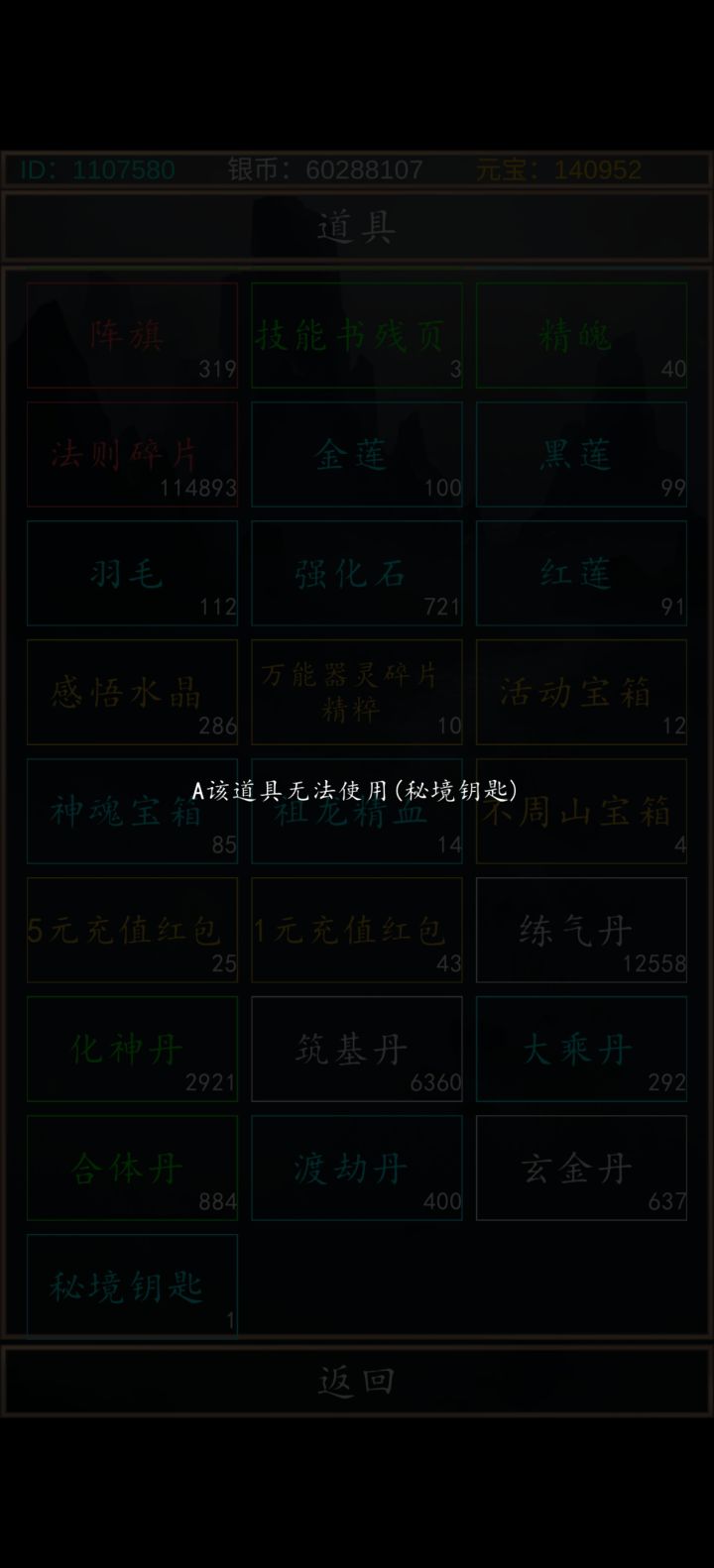Open the 金莲 item slot
This screenshot has width=714, height=1568.
click(x=357, y=455)
